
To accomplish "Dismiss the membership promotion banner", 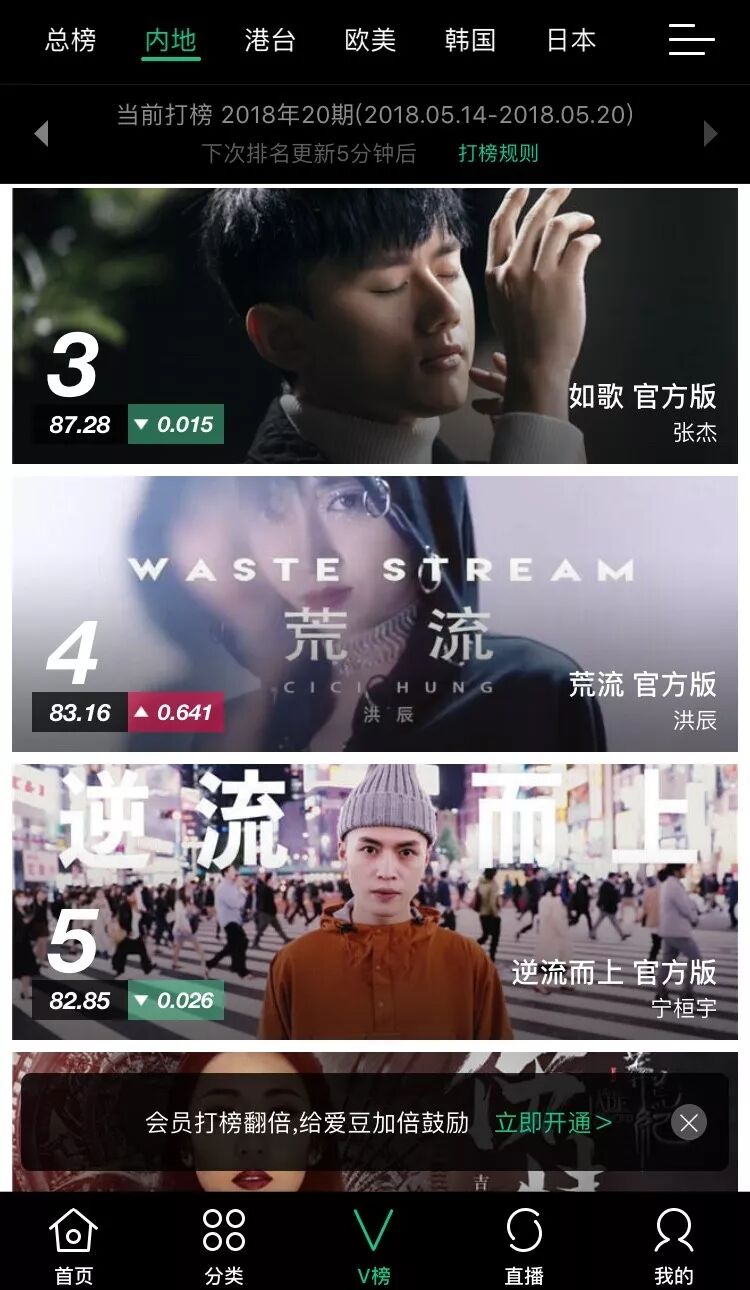I will [688, 1122].
